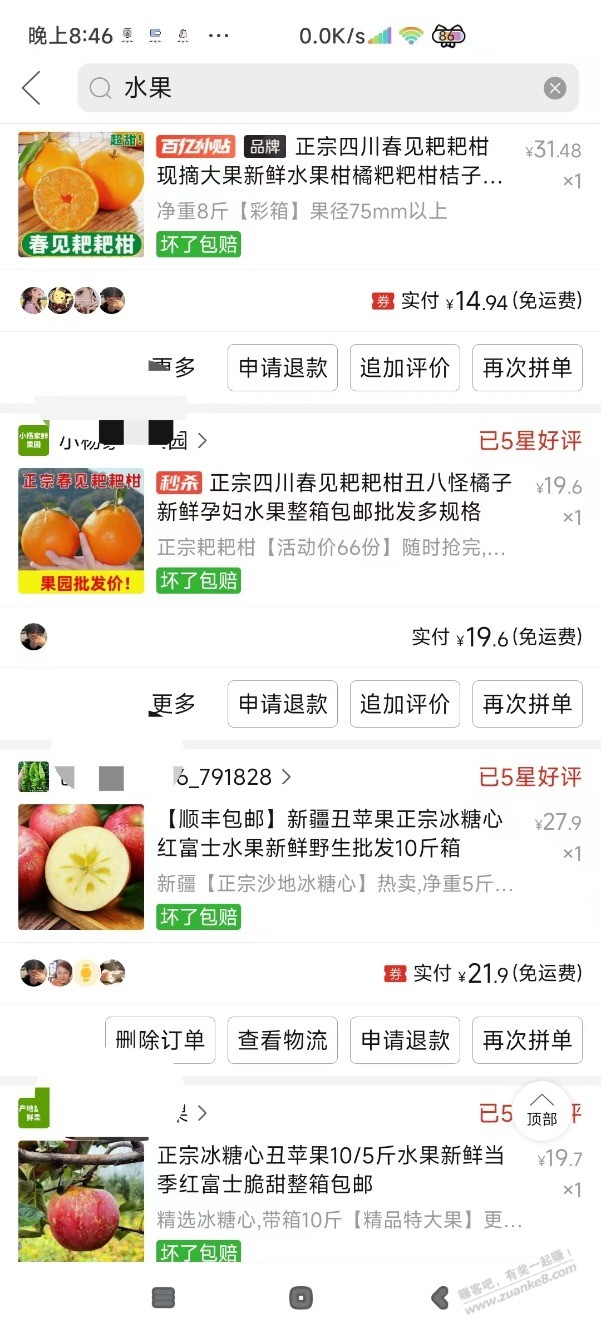Tap 查看物流 for the ¥21.9 apple order
This screenshot has width=601, height=1334.
[283, 1040]
